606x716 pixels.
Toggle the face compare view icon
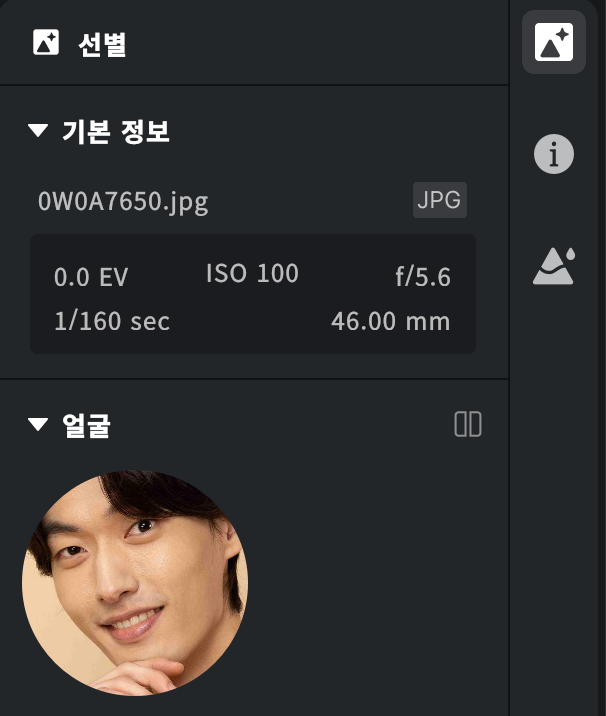pyautogui.click(x=467, y=425)
